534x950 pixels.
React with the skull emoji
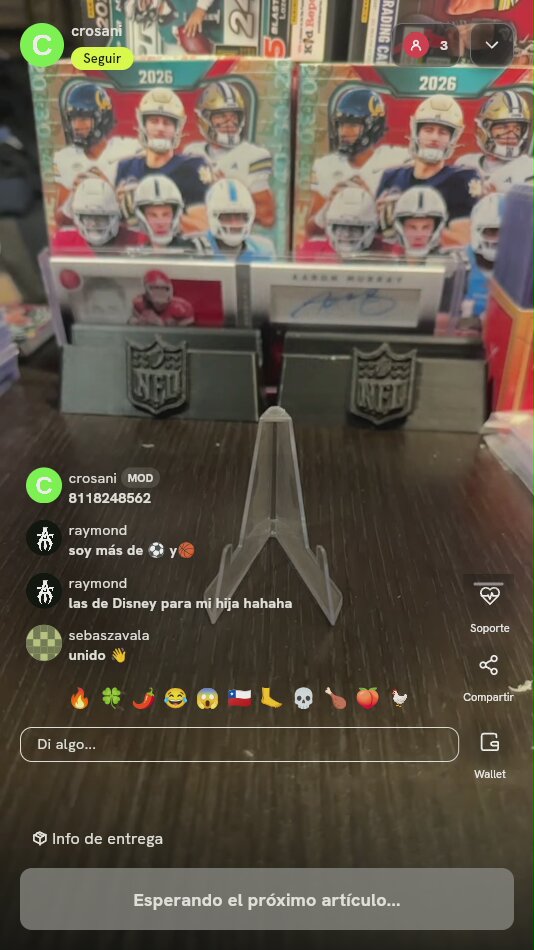click(304, 698)
